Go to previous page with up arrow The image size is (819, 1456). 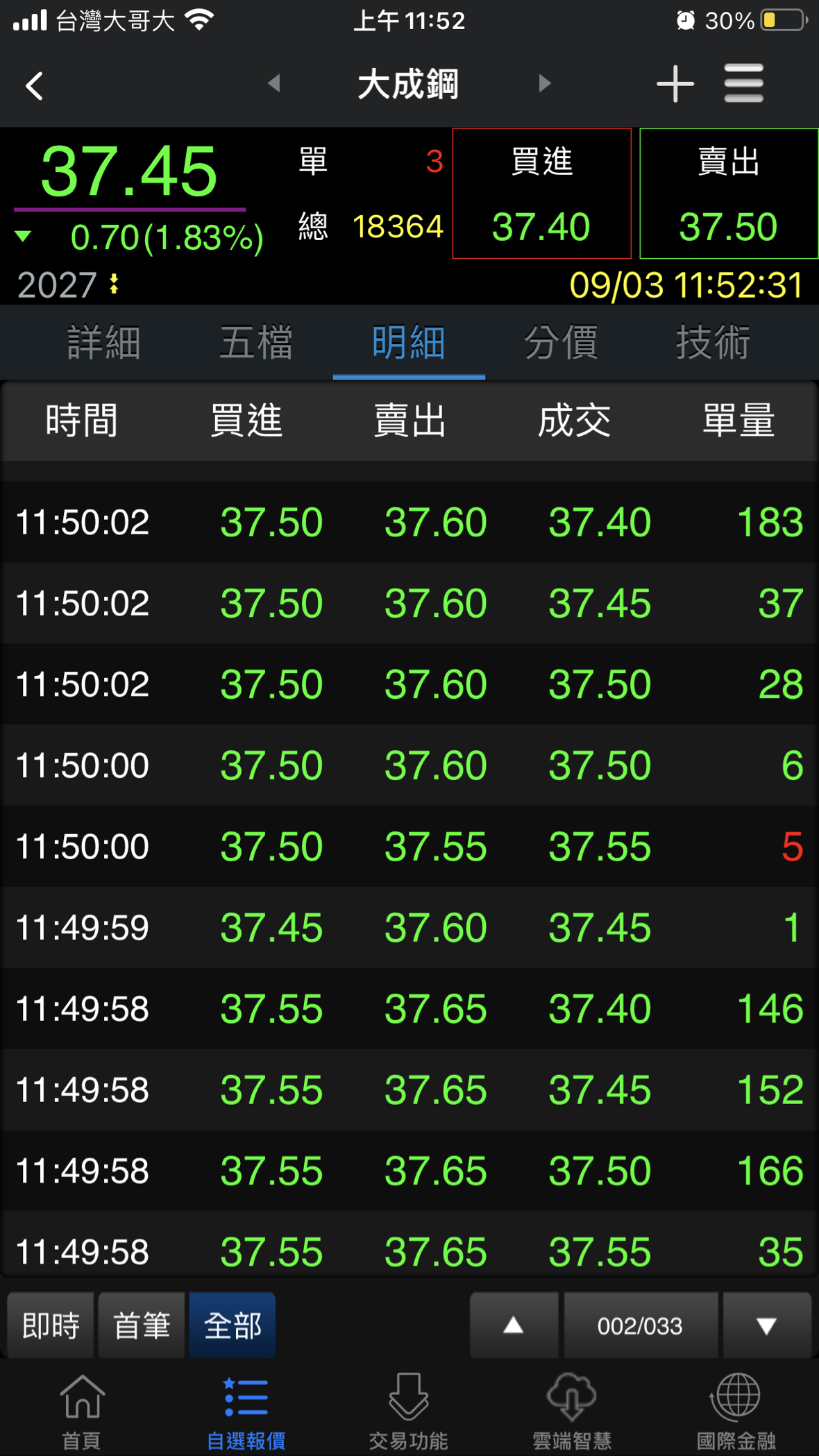(514, 1326)
